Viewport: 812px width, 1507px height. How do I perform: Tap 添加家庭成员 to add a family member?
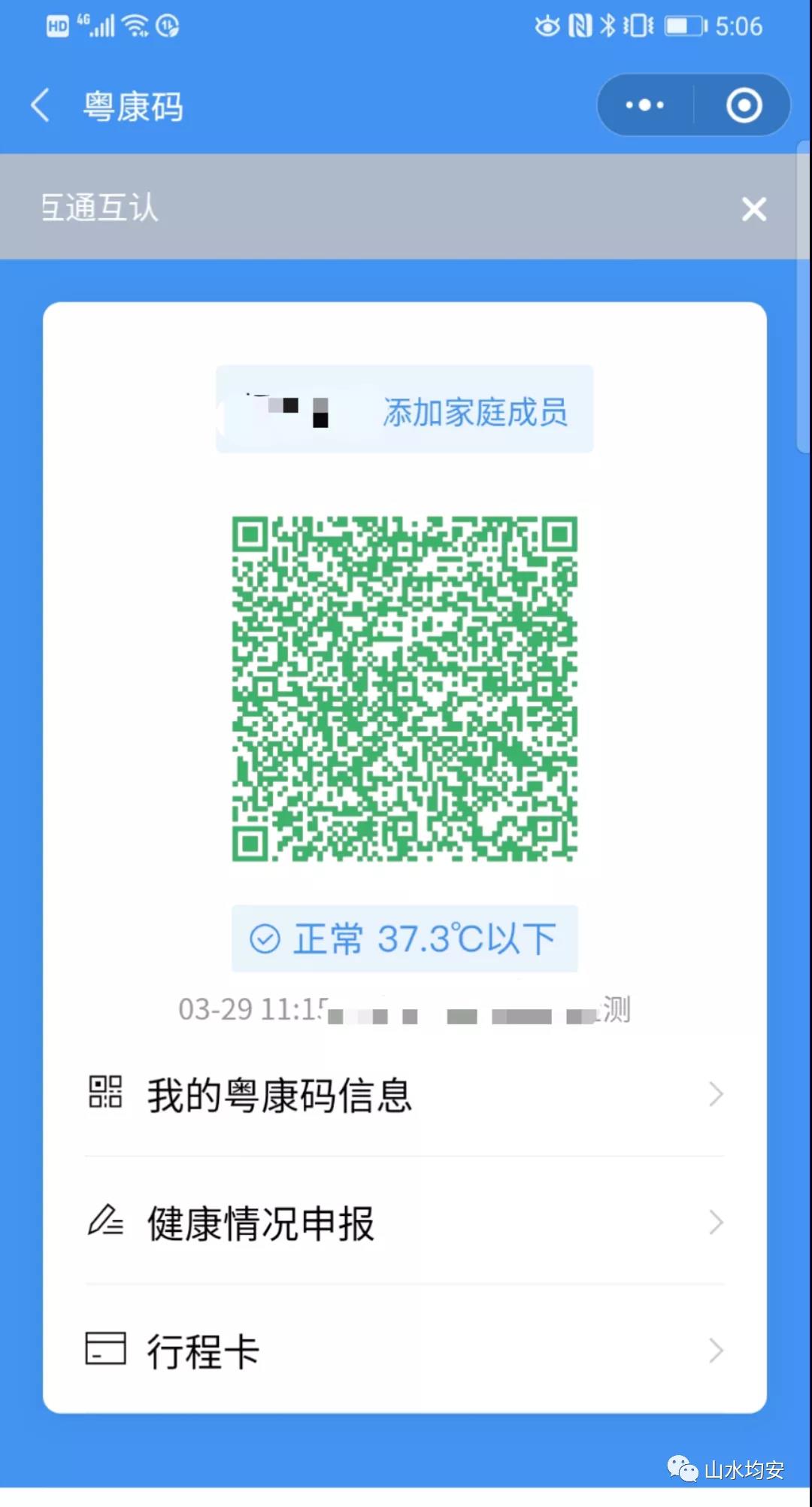pos(475,412)
